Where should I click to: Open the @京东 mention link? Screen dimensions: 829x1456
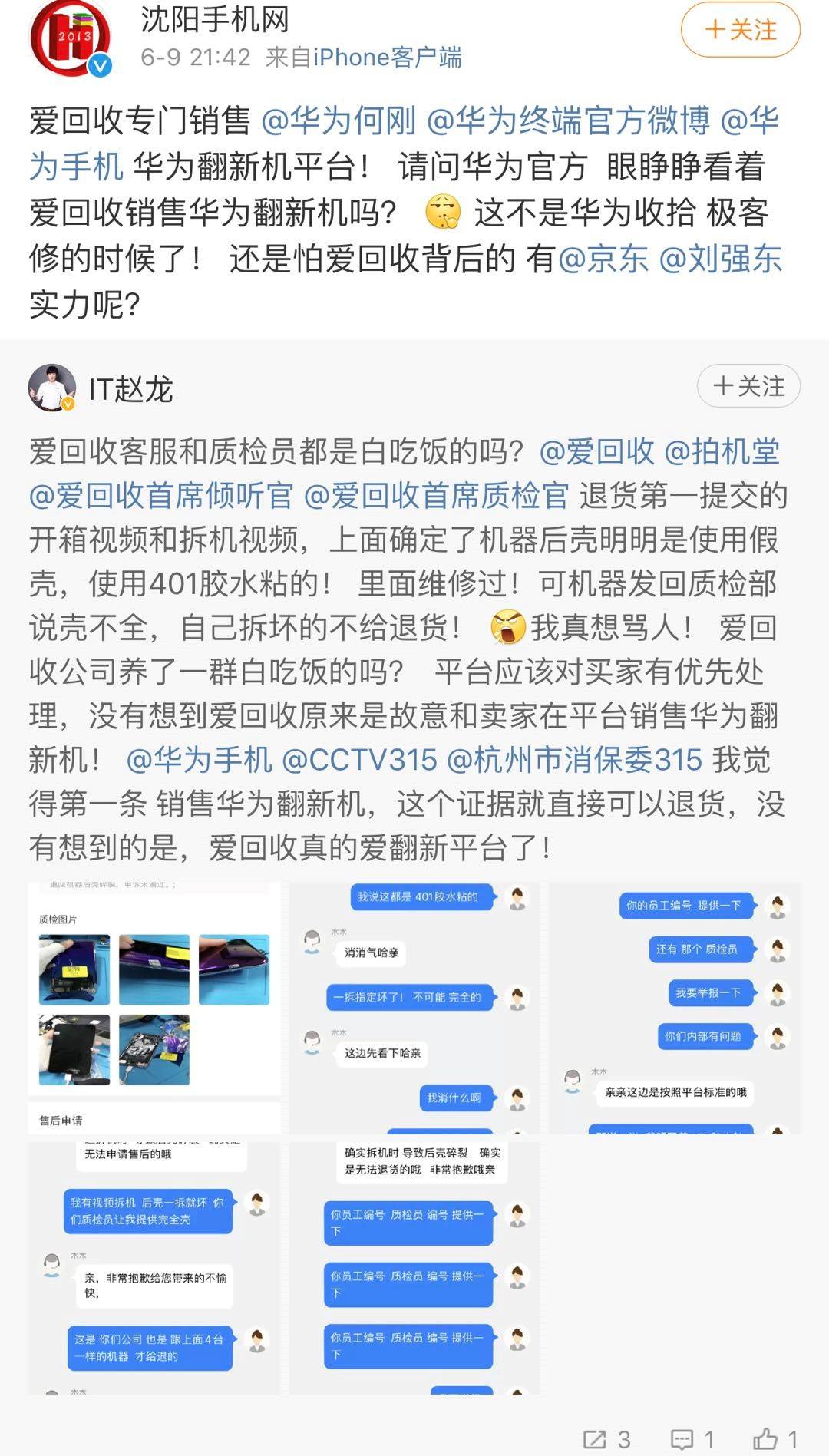point(603,259)
